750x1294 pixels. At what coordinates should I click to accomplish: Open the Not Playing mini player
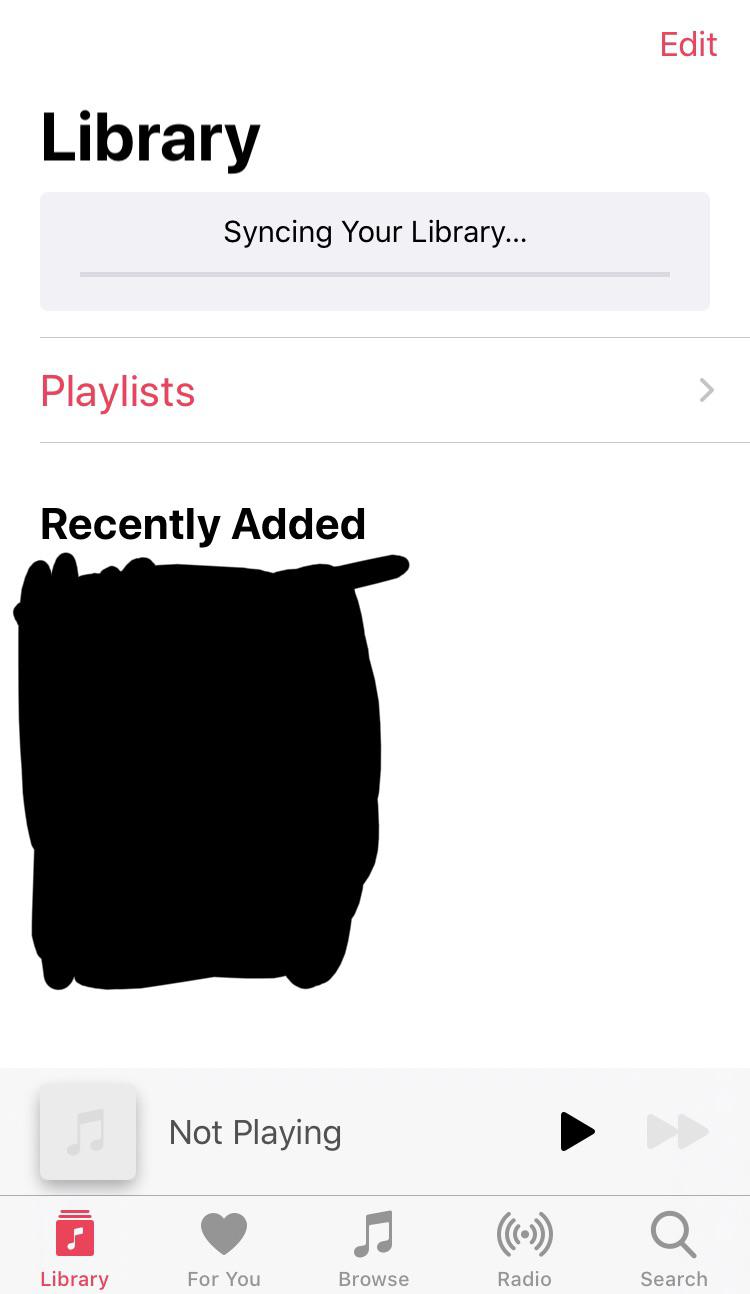click(255, 1131)
